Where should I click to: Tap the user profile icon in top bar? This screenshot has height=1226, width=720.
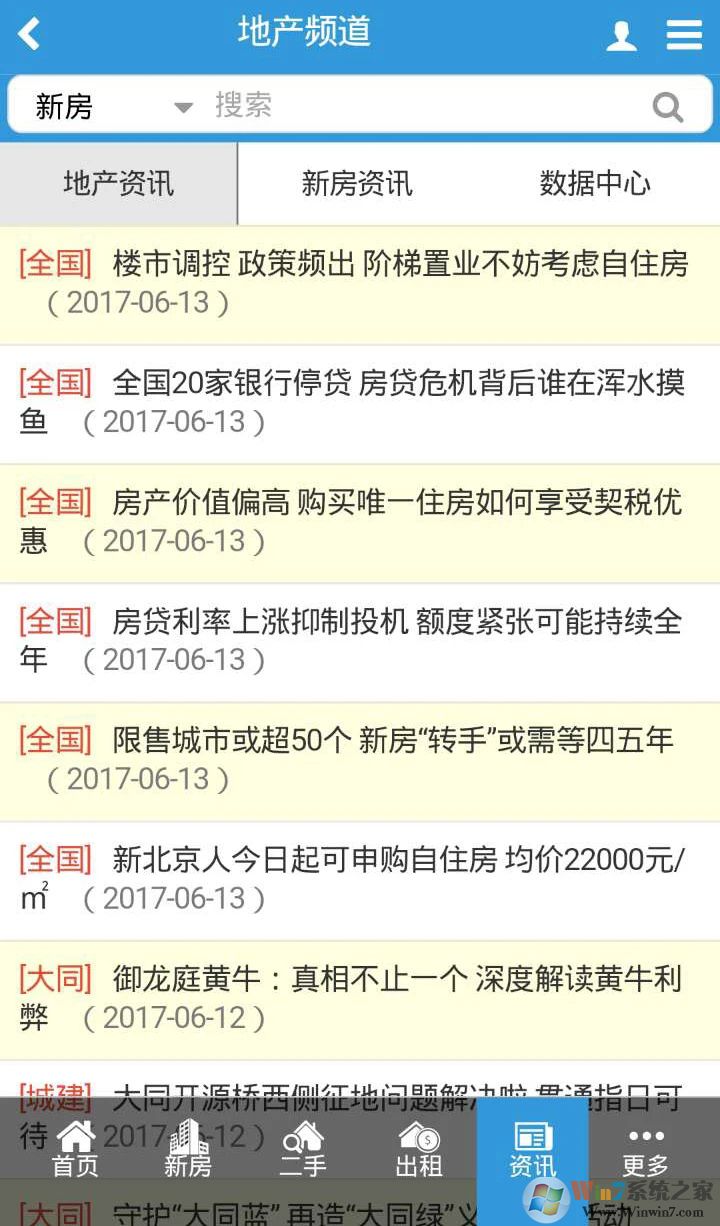click(622, 33)
